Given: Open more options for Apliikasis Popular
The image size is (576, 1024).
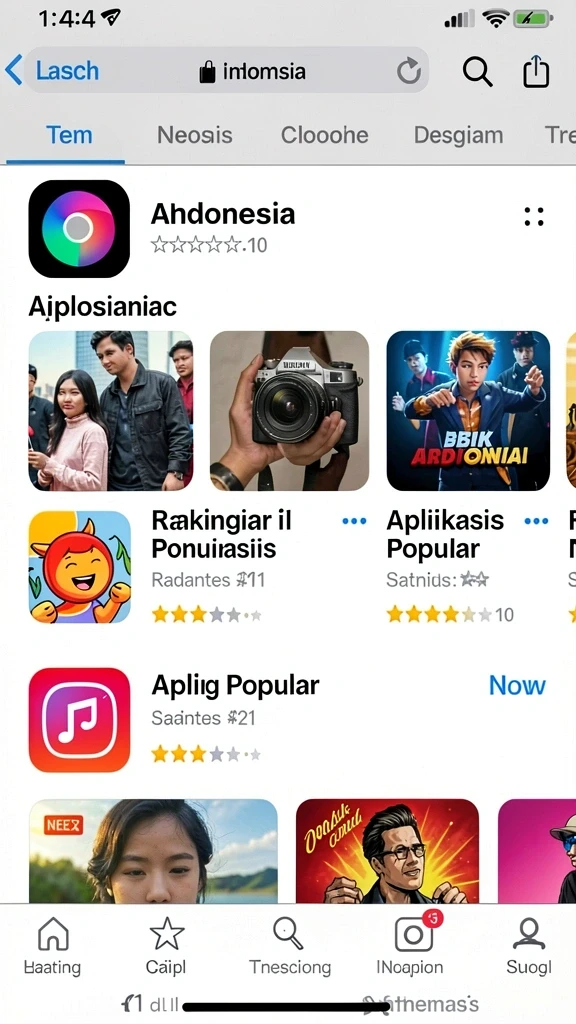Looking at the screenshot, I should (536, 521).
